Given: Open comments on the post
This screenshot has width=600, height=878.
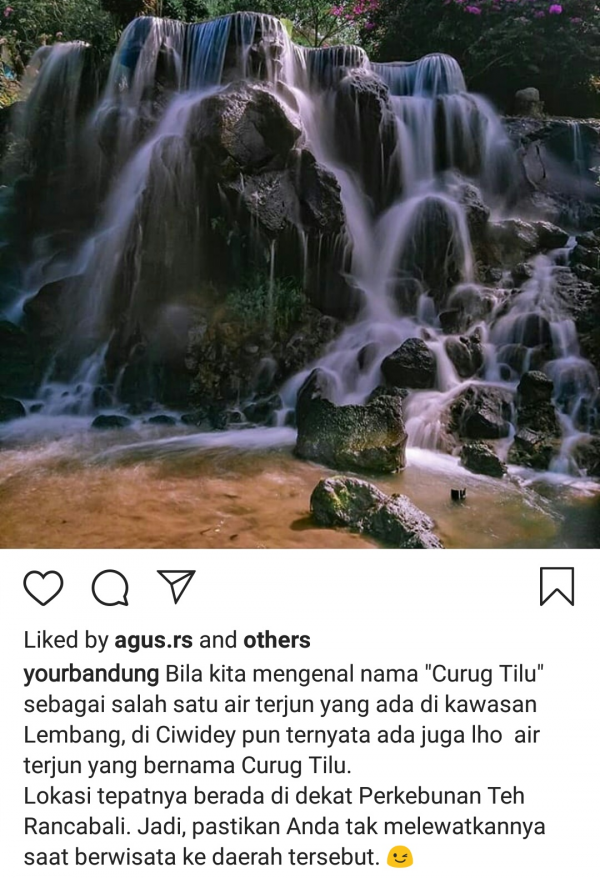Looking at the screenshot, I should coord(110,587).
